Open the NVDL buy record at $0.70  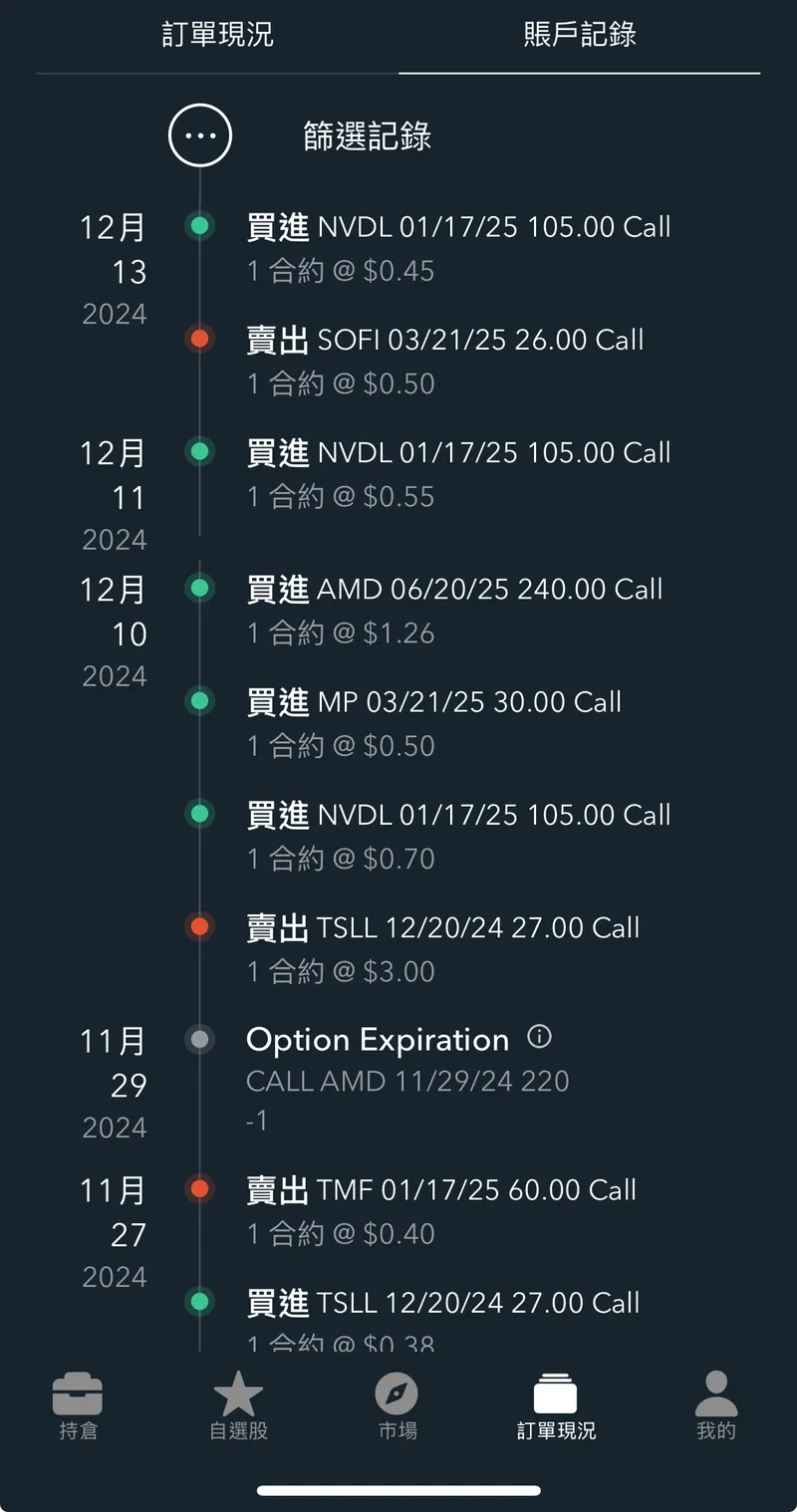[458, 835]
